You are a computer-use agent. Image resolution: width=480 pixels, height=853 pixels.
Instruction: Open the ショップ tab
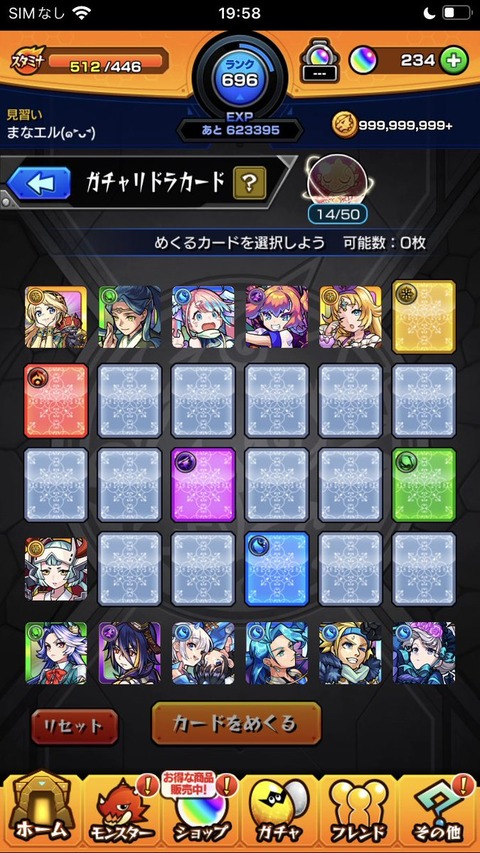tap(199, 813)
